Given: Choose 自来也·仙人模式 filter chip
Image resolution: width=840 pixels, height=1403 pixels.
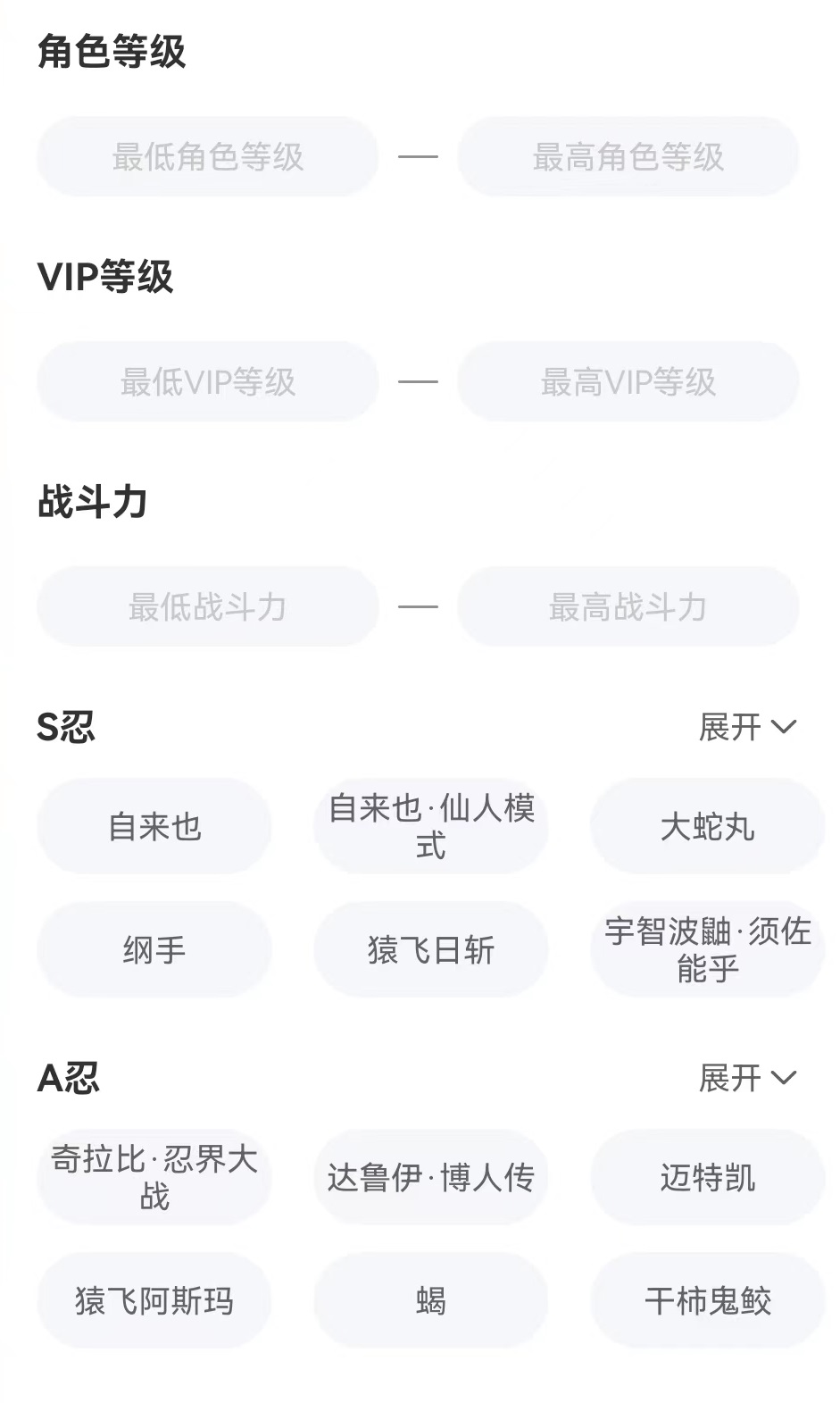Looking at the screenshot, I should (x=431, y=827).
